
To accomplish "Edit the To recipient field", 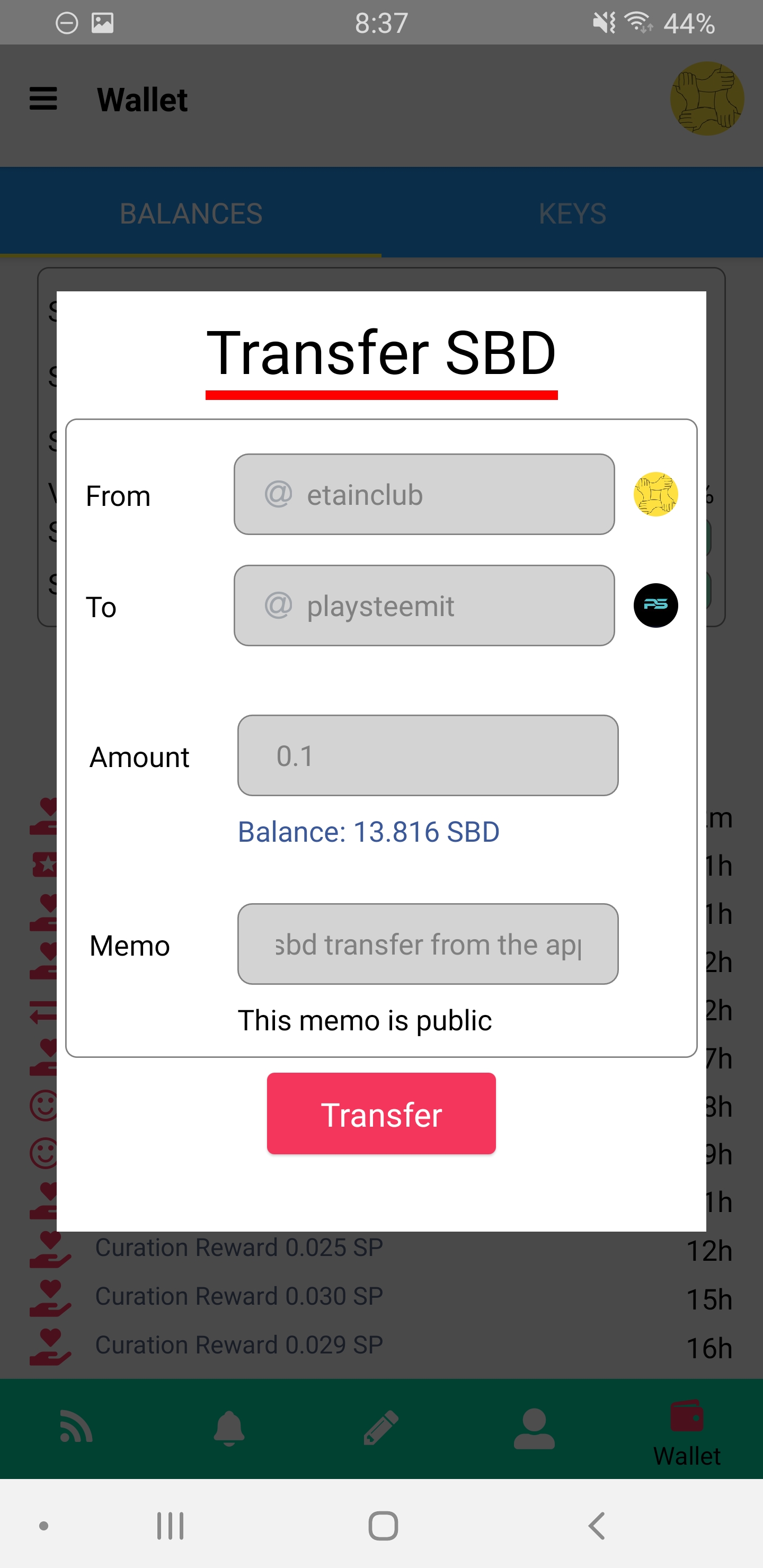I will coord(424,605).
